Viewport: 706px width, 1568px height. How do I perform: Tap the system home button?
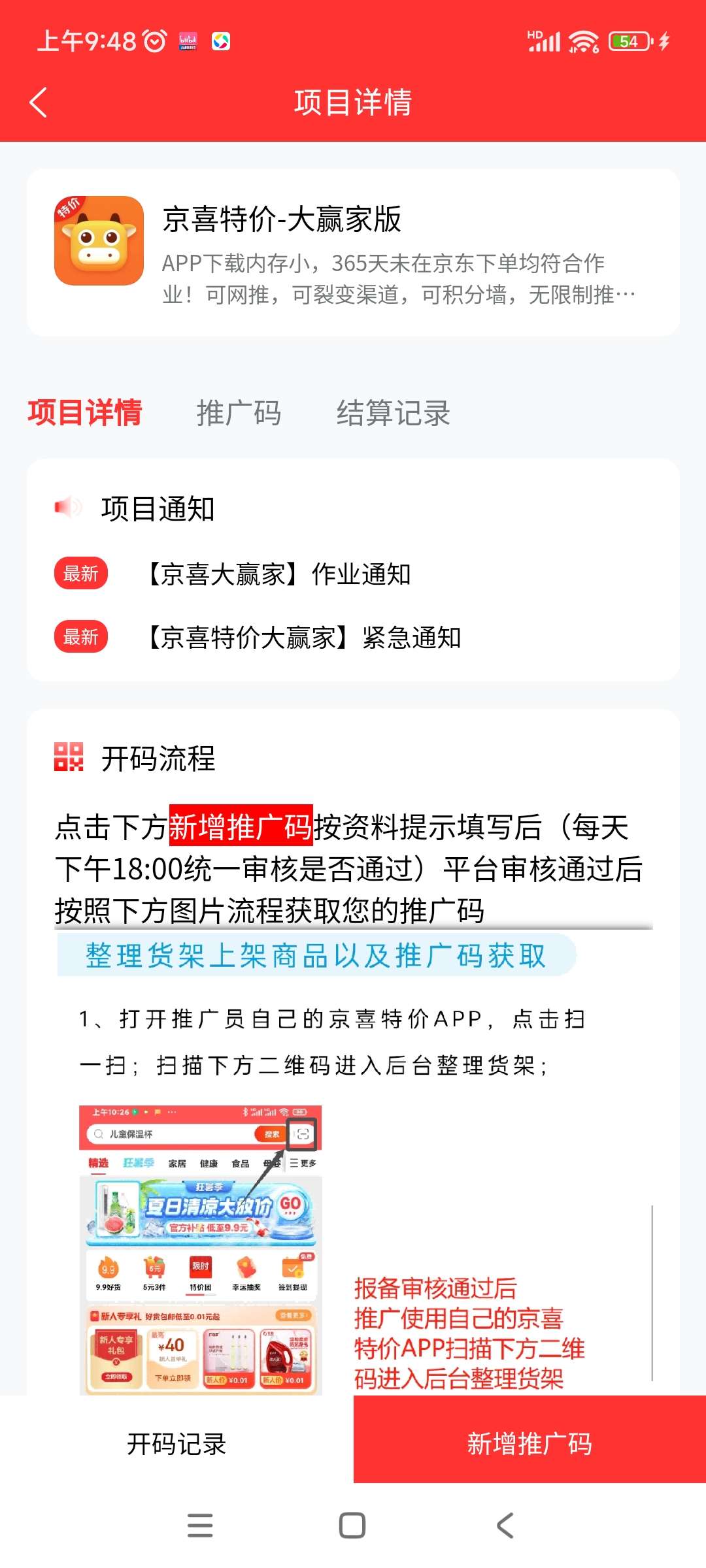coord(352,1526)
